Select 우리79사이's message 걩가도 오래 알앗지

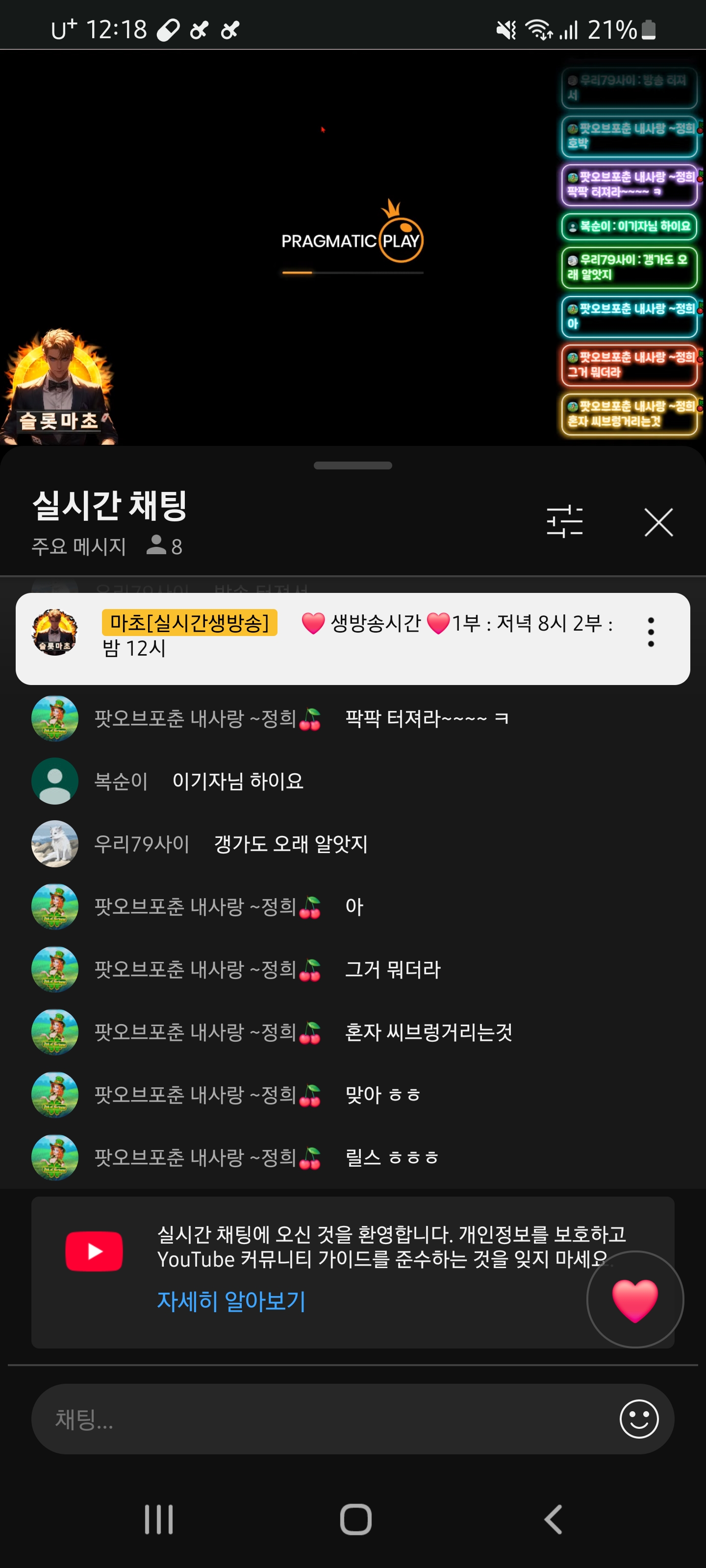pos(290,844)
